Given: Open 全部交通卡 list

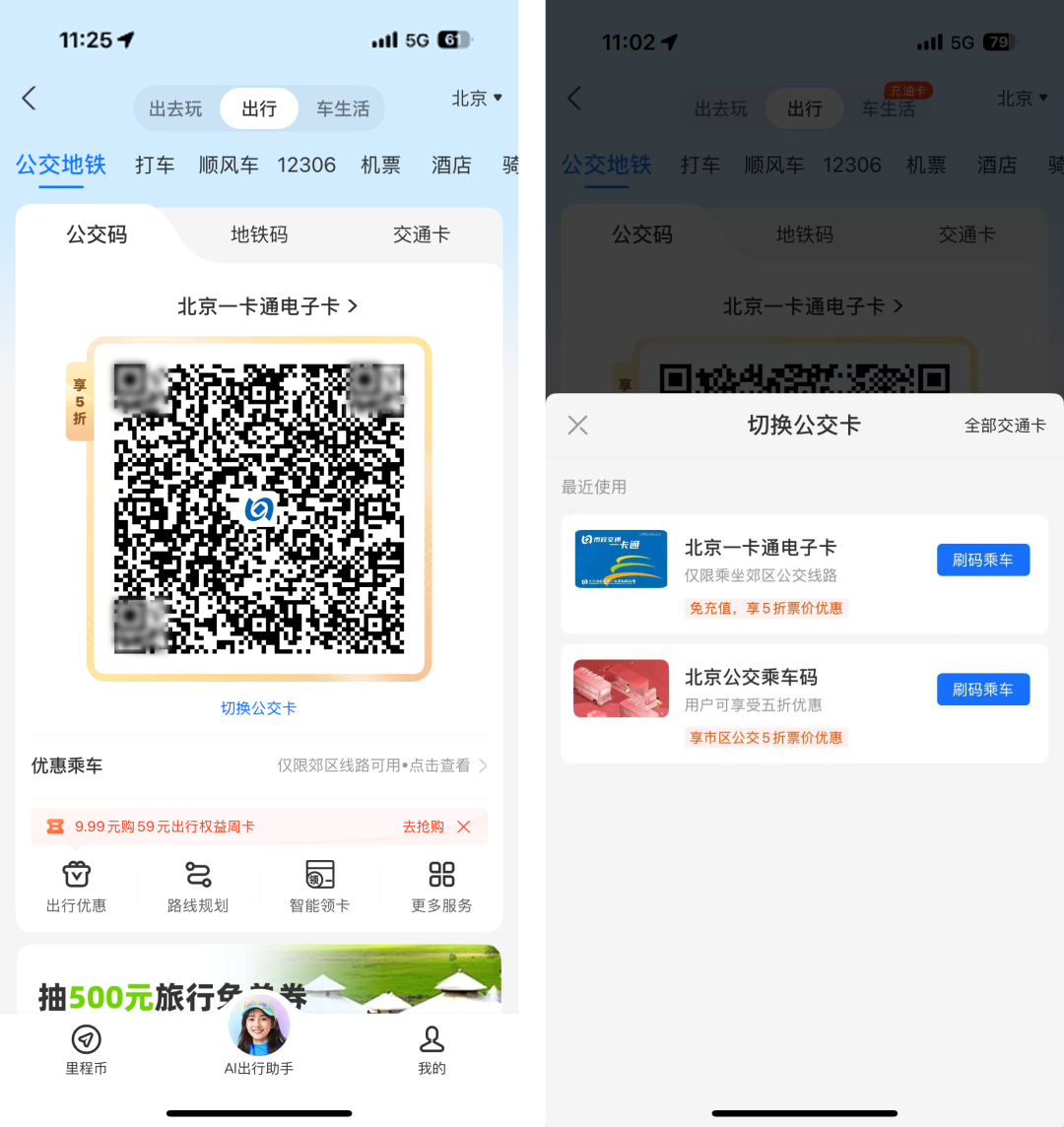Looking at the screenshot, I should click(x=1004, y=426).
